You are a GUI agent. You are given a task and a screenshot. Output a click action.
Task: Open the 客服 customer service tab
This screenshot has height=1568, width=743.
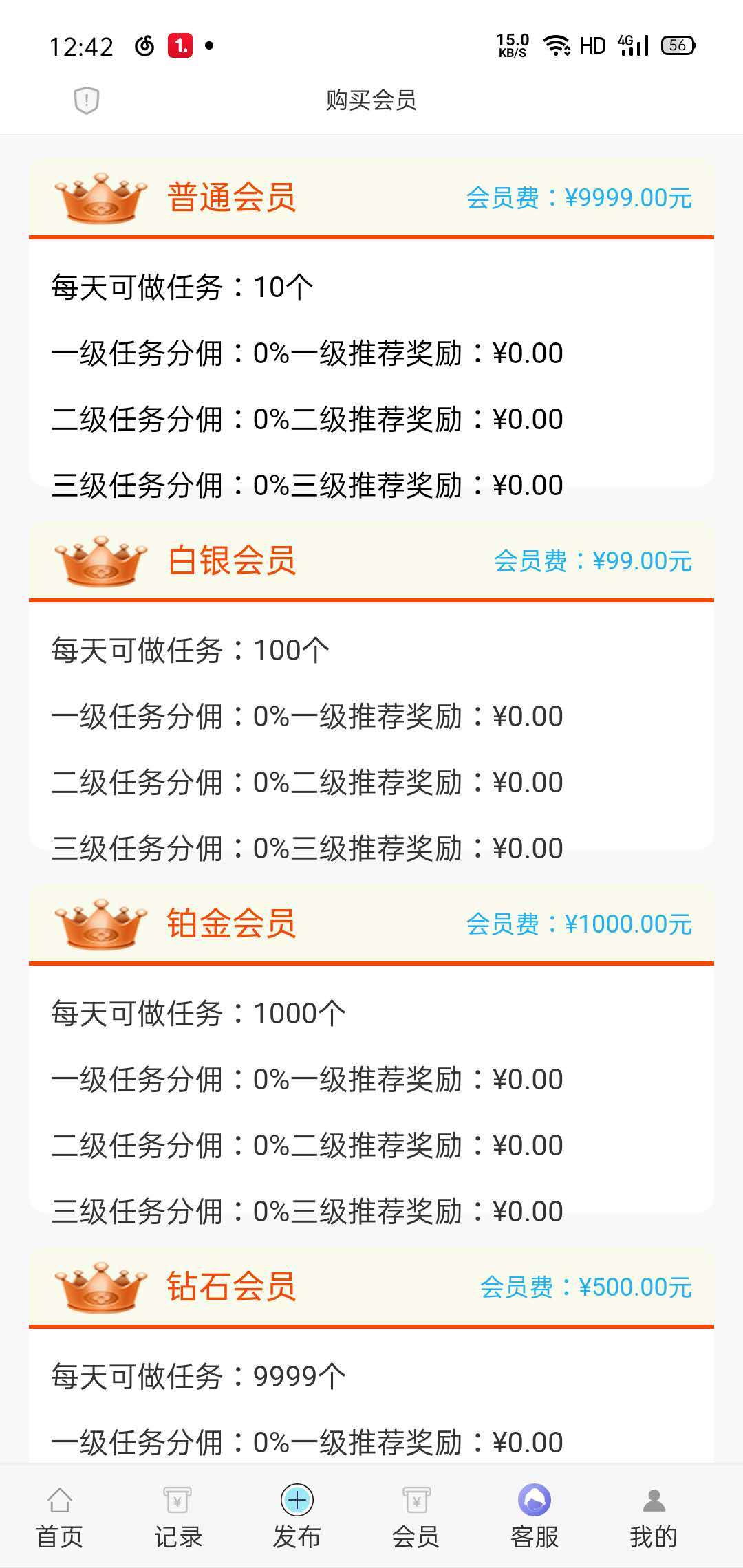[x=535, y=1516]
